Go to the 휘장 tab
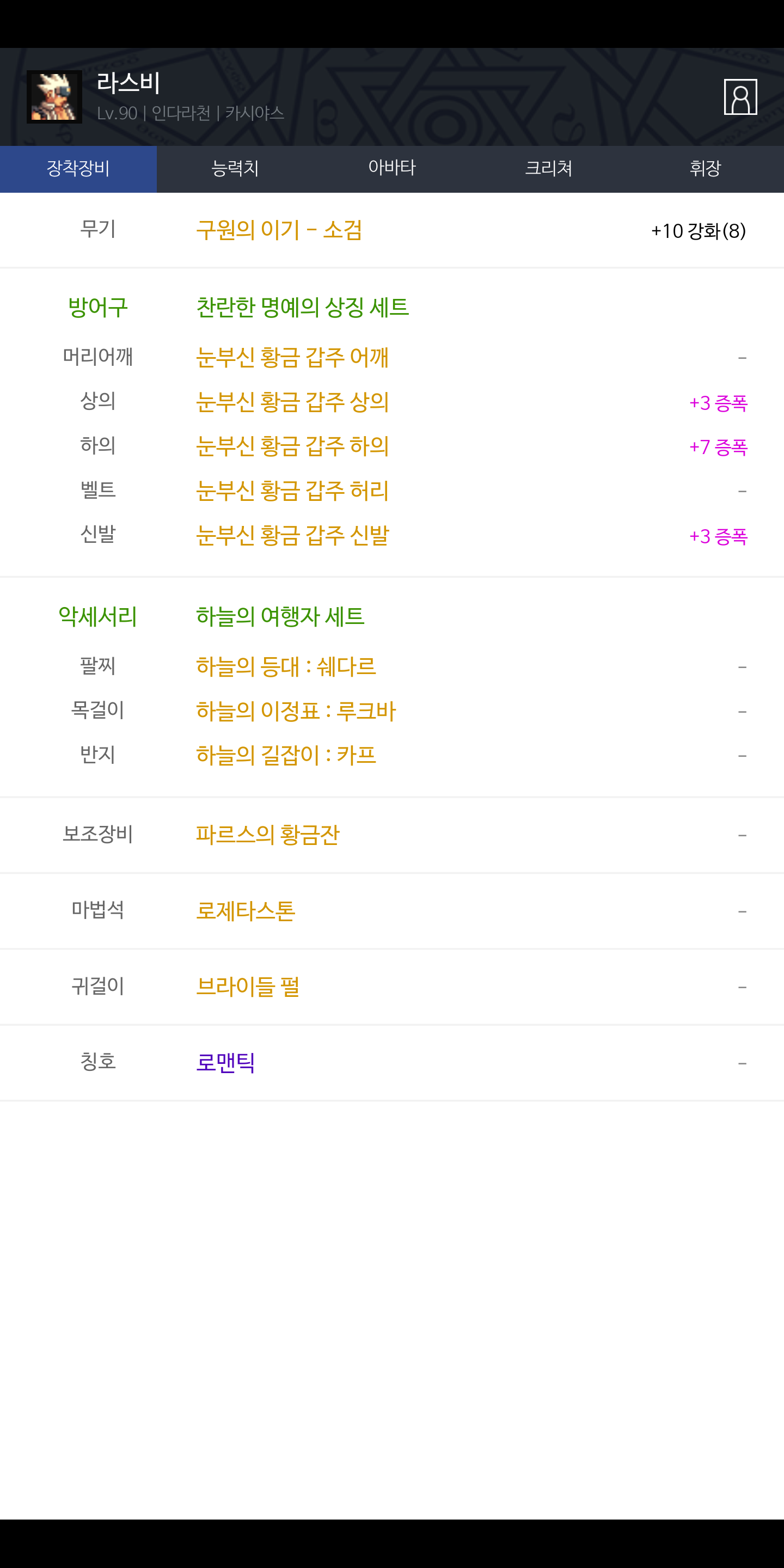Image resolution: width=784 pixels, height=1568 pixels. tap(706, 169)
